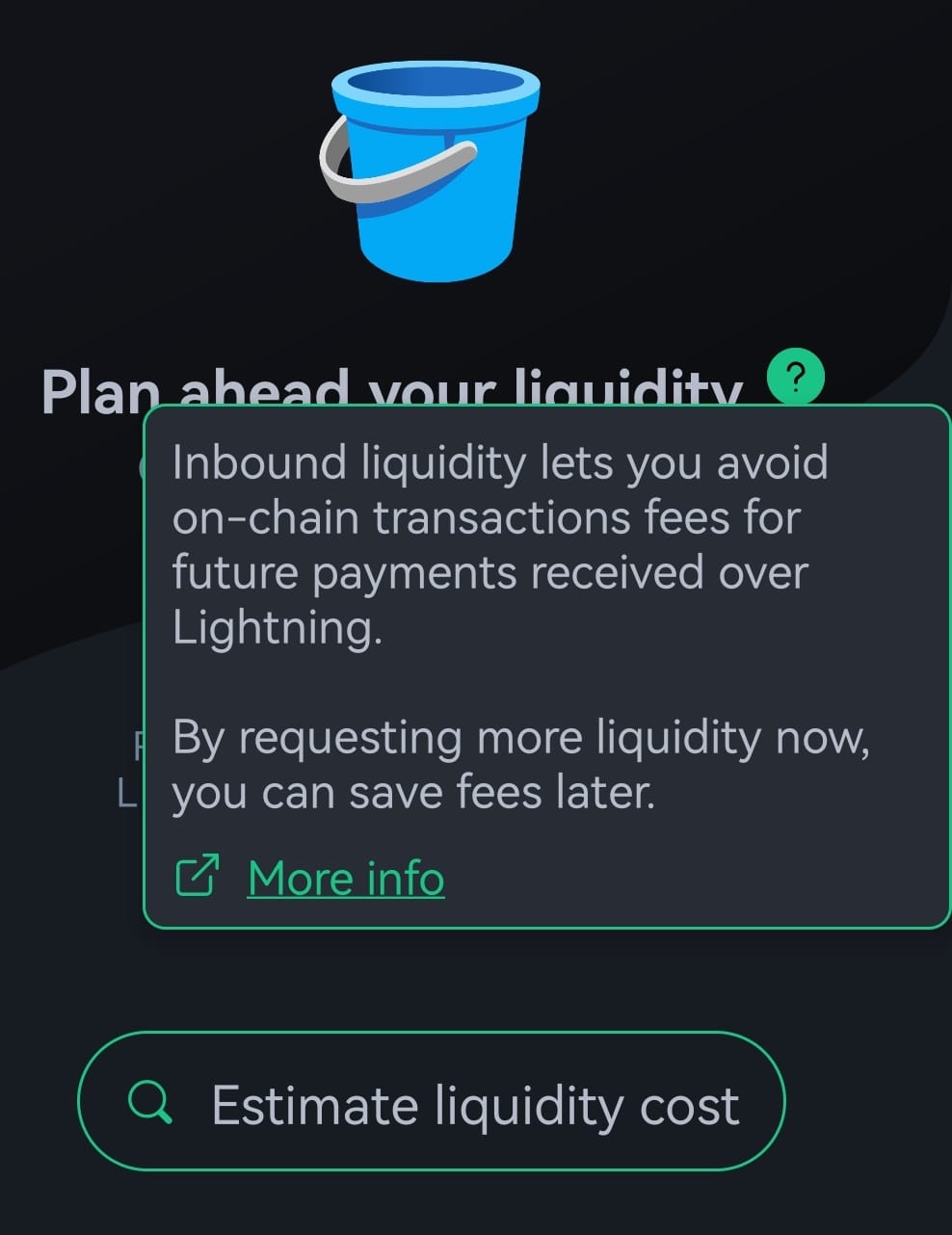Tap the green question mark help icon
Image resolution: width=952 pixels, height=1235 pixels.
click(x=796, y=378)
